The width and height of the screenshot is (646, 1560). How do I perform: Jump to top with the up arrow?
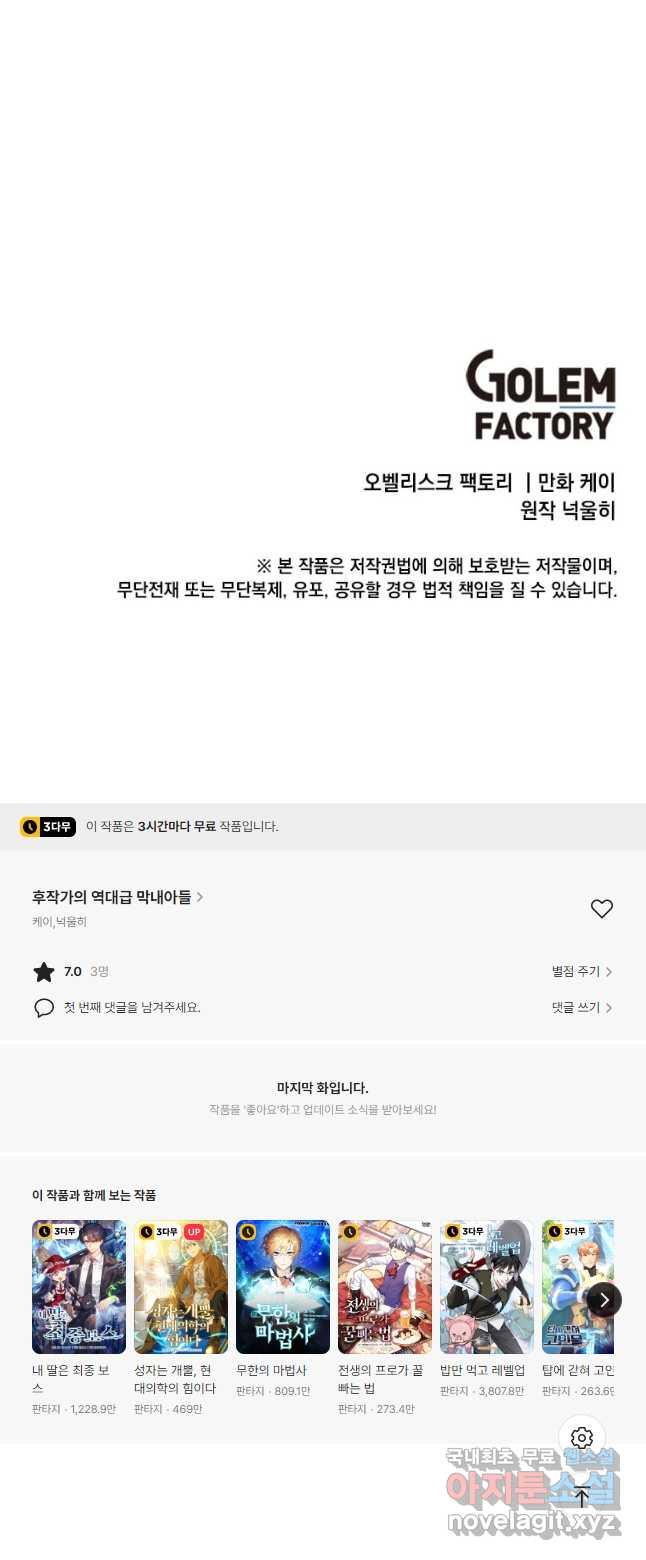pyautogui.click(x=582, y=1497)
